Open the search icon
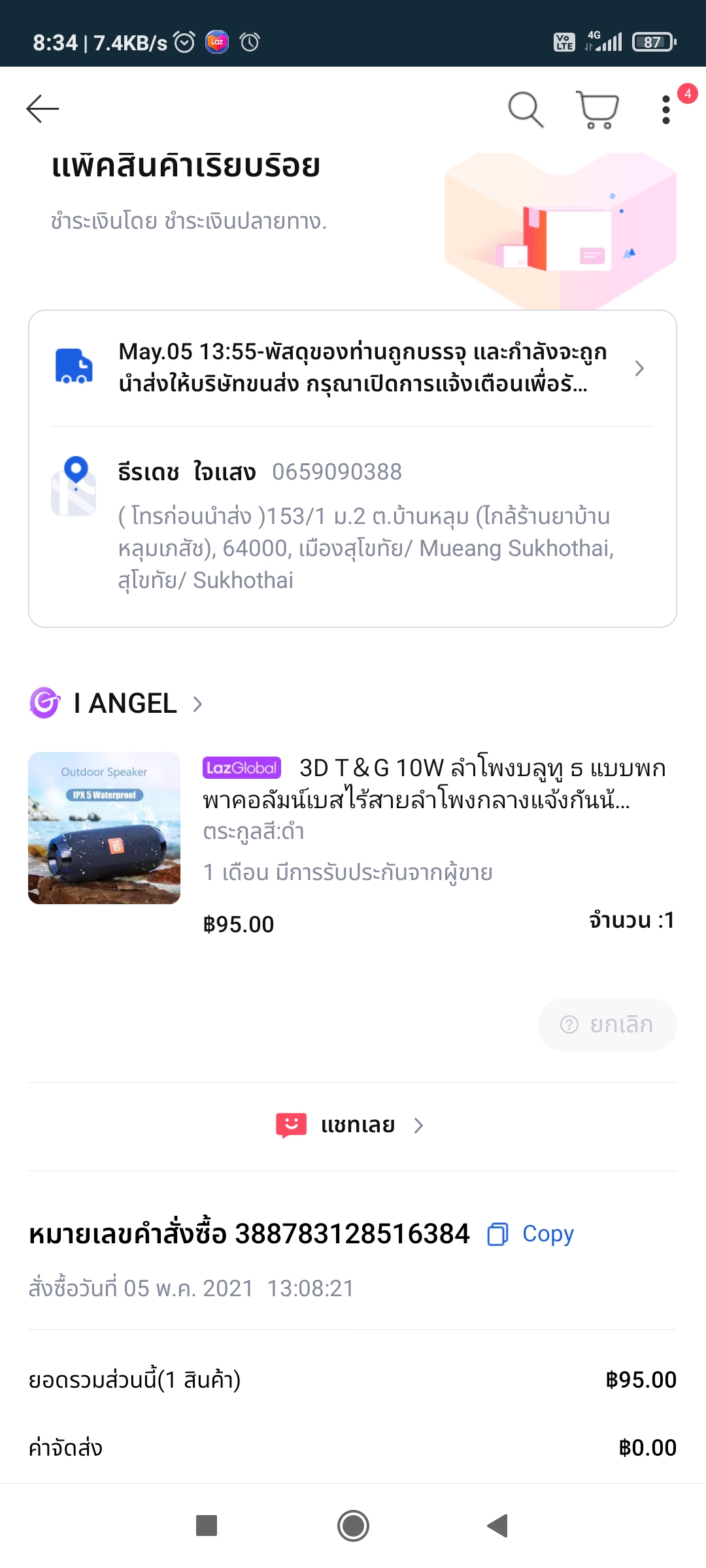706x1568 pixels. [526, 109]
